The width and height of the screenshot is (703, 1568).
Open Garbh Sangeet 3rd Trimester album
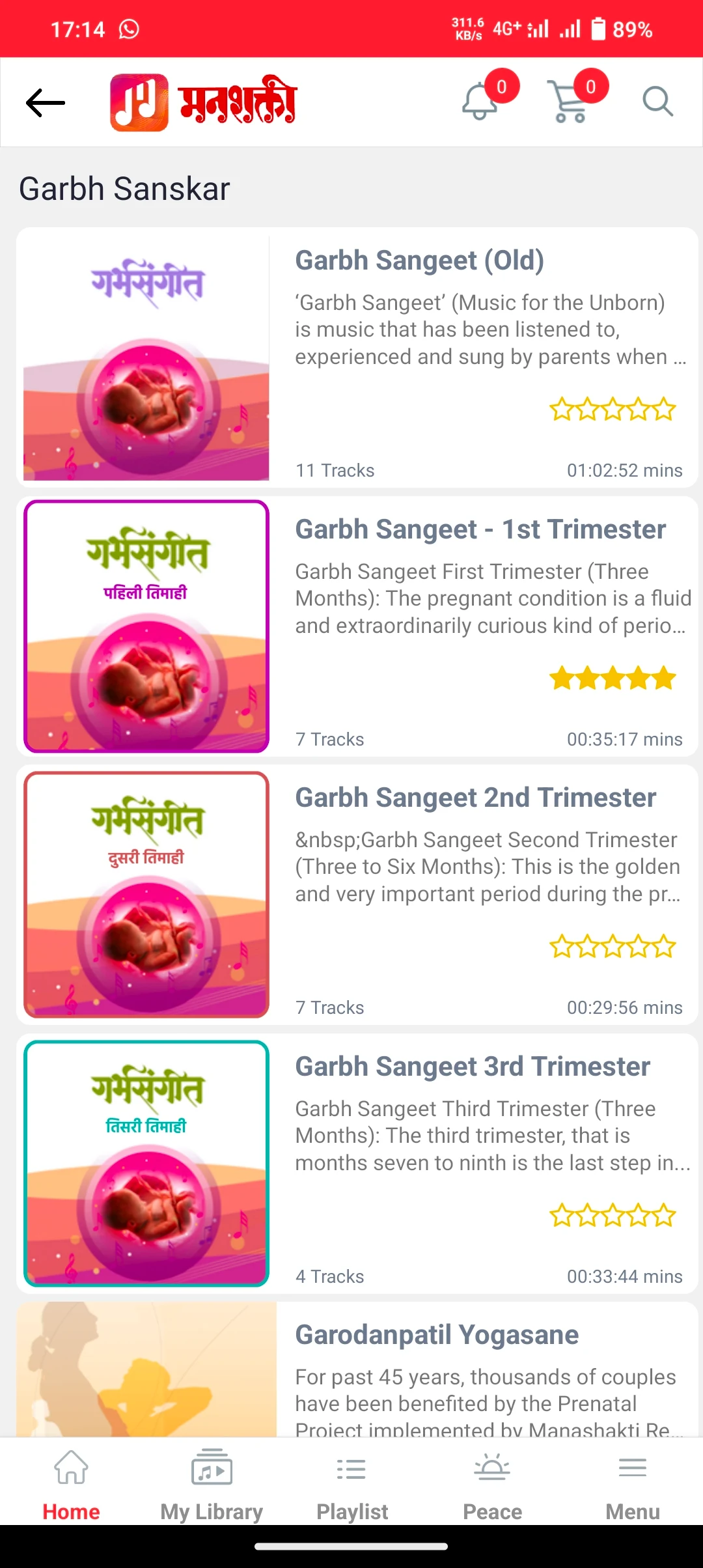[x=473, y=1067]
